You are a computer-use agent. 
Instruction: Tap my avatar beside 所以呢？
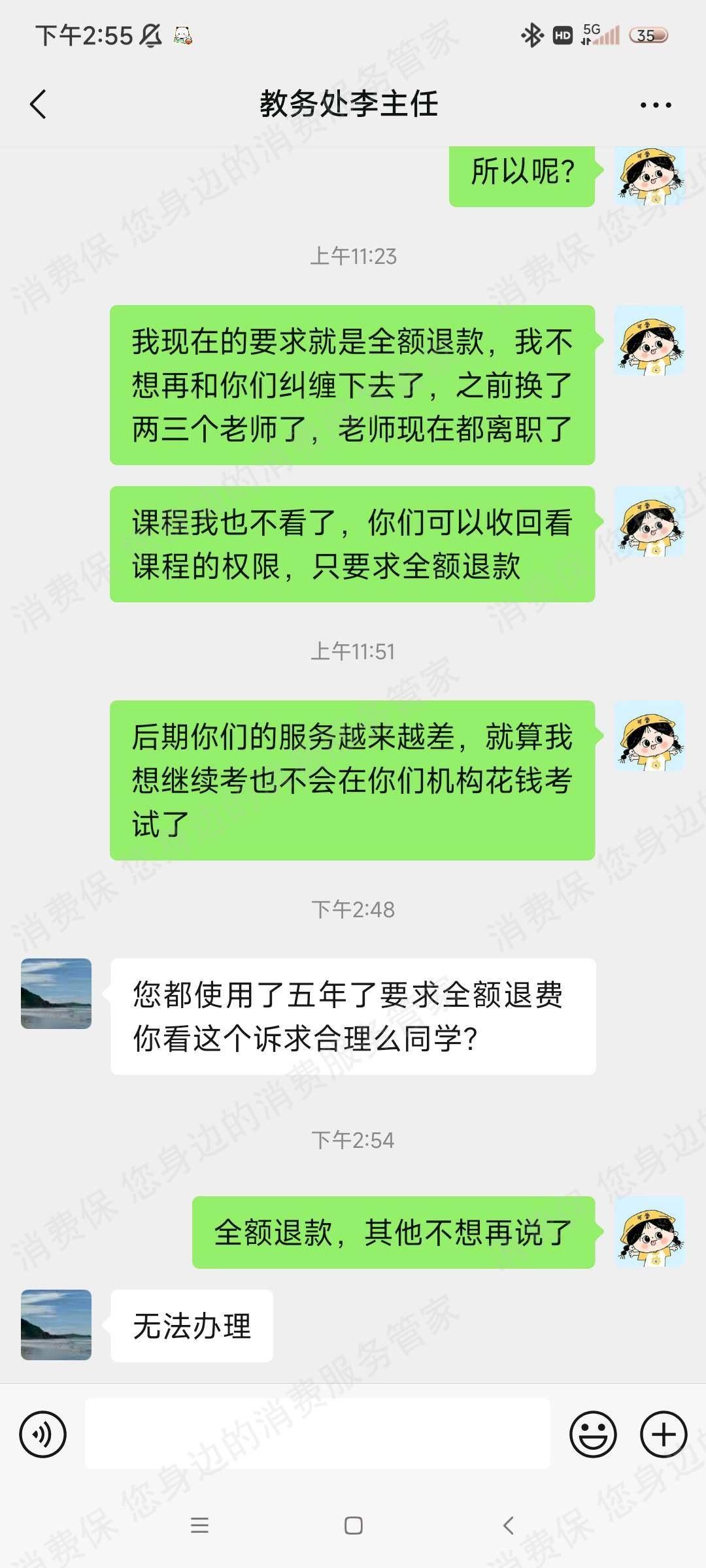650,175
